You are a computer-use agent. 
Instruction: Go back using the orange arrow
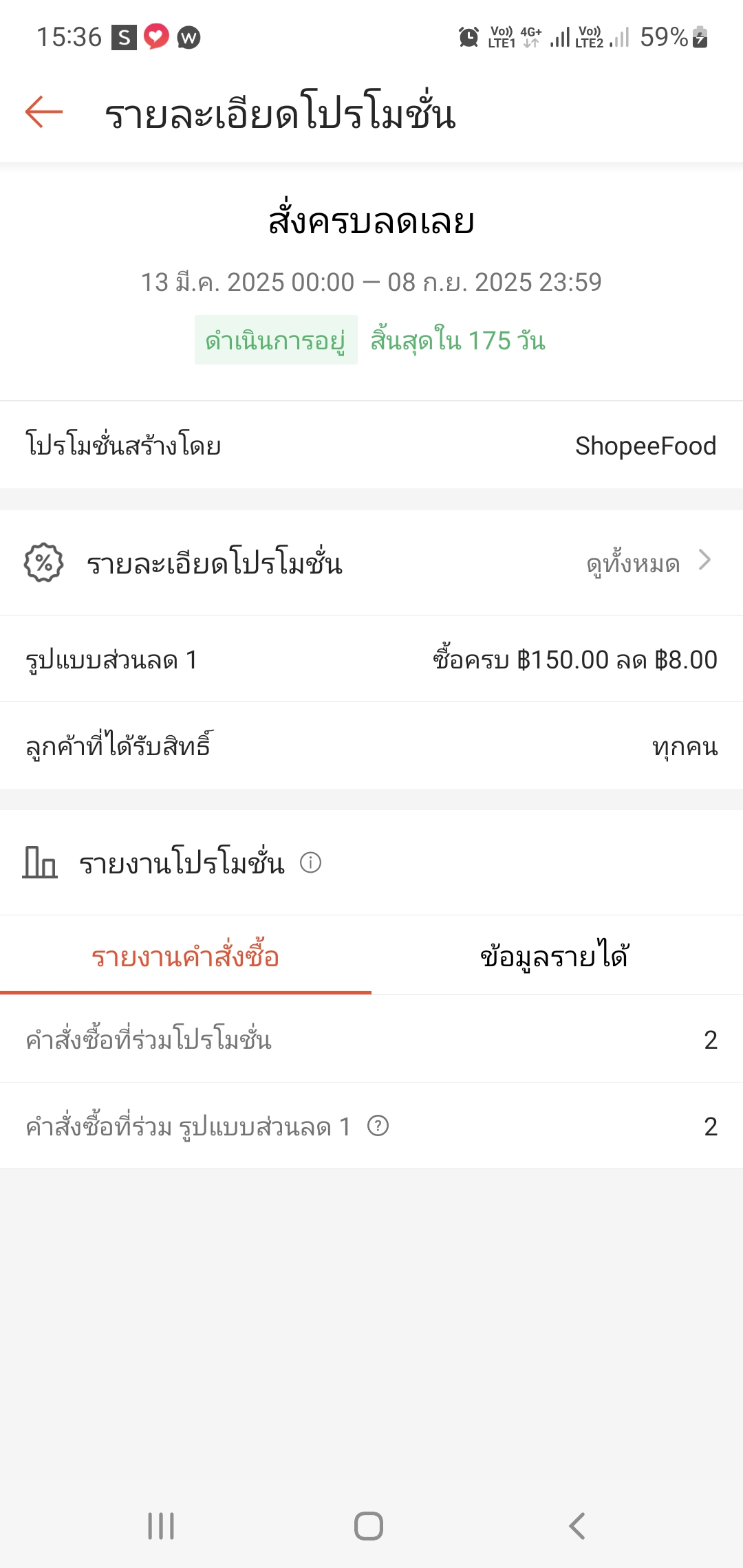[x=44, y=112]
